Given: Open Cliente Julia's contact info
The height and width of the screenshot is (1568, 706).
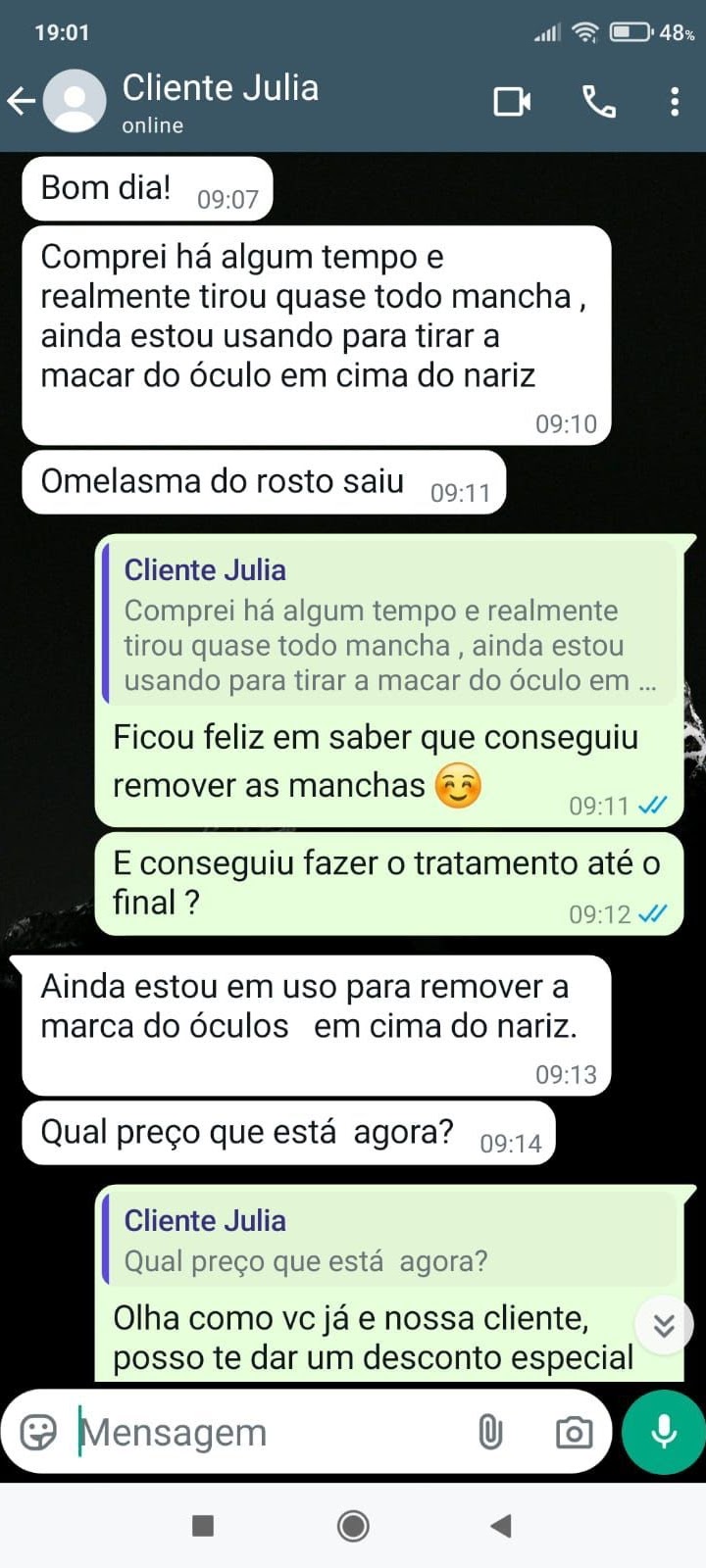Looking at the screenshot, I should point(221,101).
